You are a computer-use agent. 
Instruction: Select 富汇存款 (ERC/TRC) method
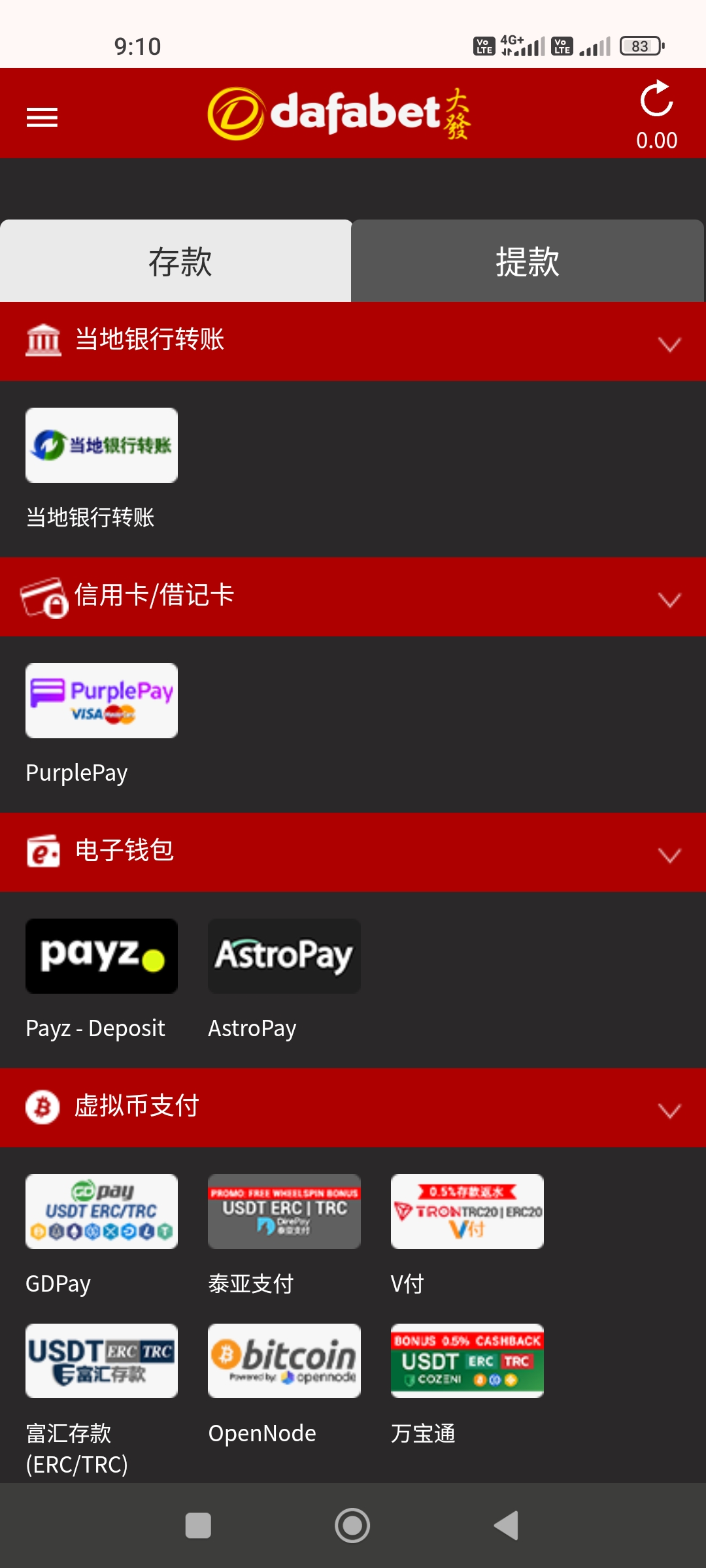101,1362
